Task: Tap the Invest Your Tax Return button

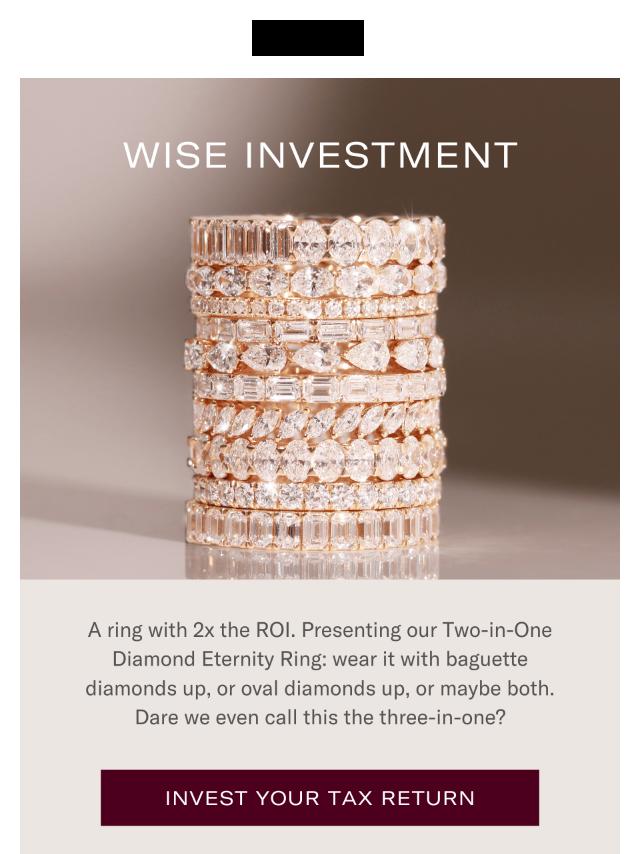Action: click(x=320, y=797)
